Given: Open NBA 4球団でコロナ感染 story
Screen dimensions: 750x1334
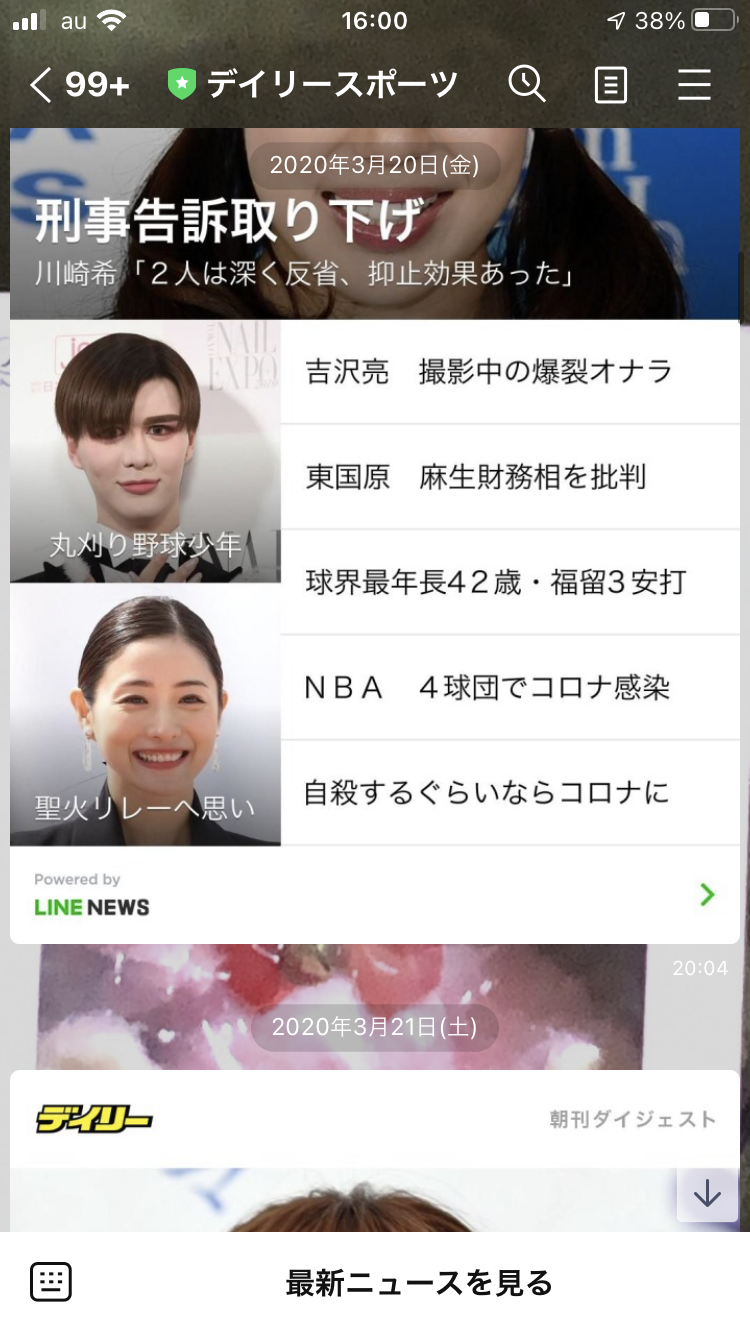Looking at the screenshot, I should [x=510, y=688].
